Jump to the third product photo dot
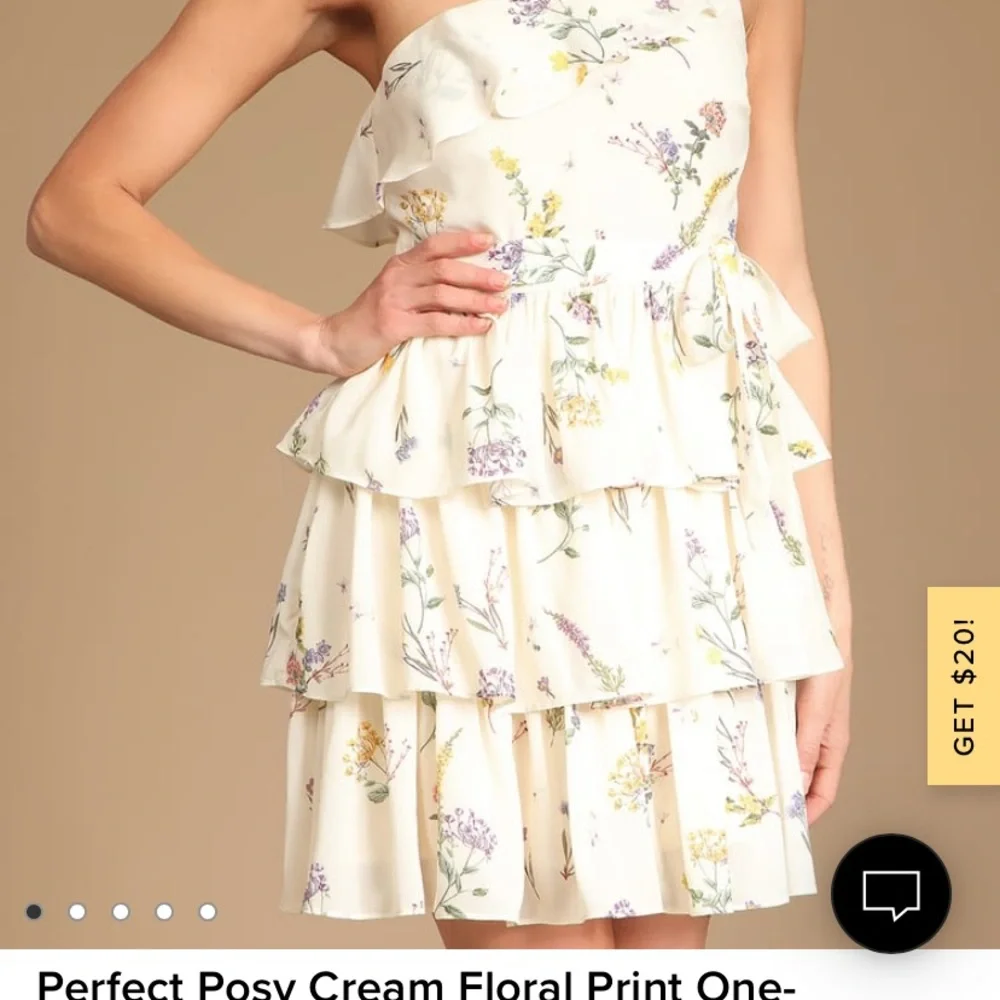1000x1000 pixels. (121, 912)
